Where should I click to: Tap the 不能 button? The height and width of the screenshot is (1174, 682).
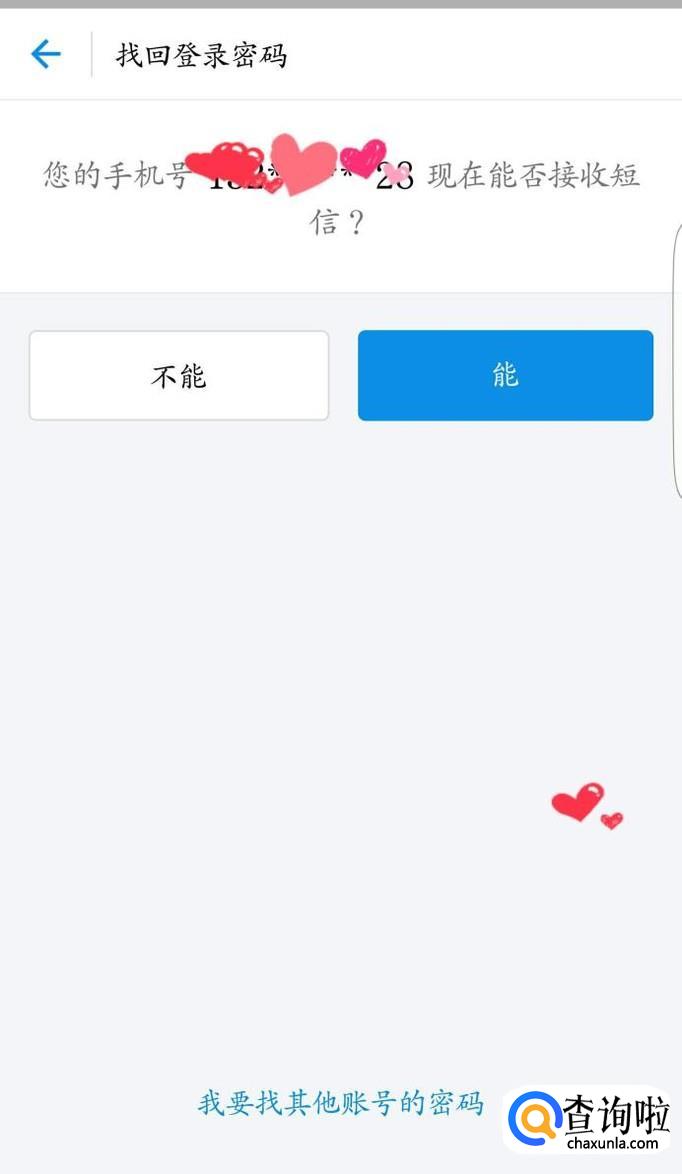tap(179, 376)
